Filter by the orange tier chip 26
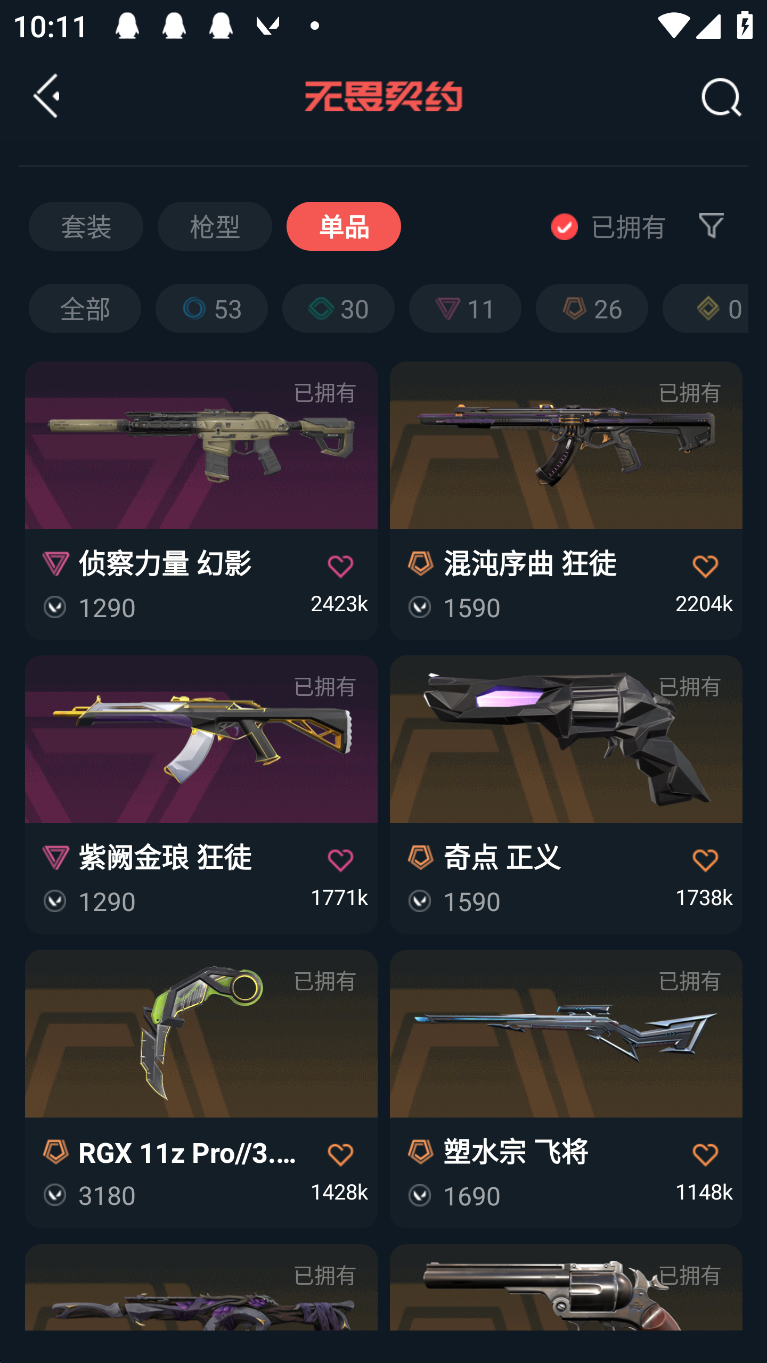The height and width of the screenshot is (1363, 767). click(x=592, y=309)
